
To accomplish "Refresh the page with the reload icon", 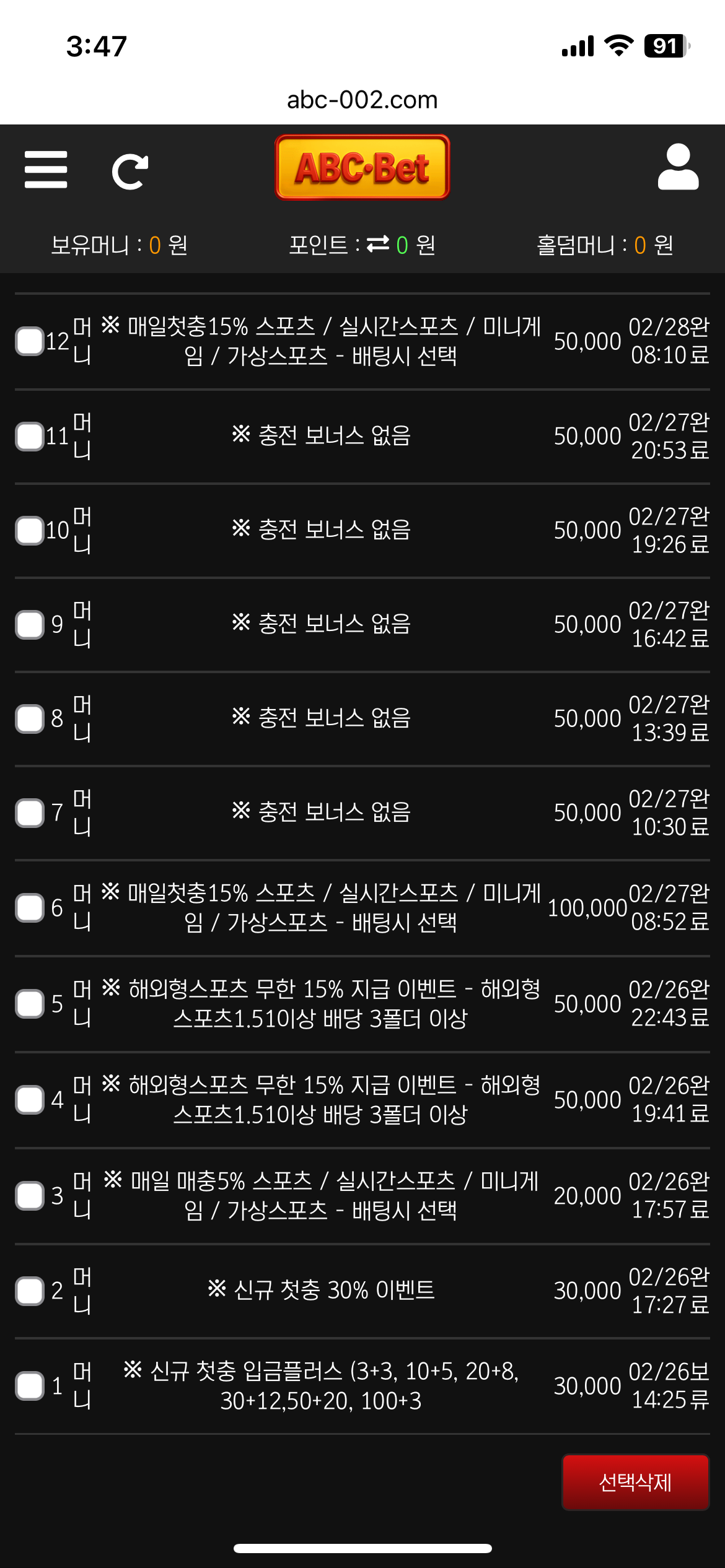I will (130, 171).
